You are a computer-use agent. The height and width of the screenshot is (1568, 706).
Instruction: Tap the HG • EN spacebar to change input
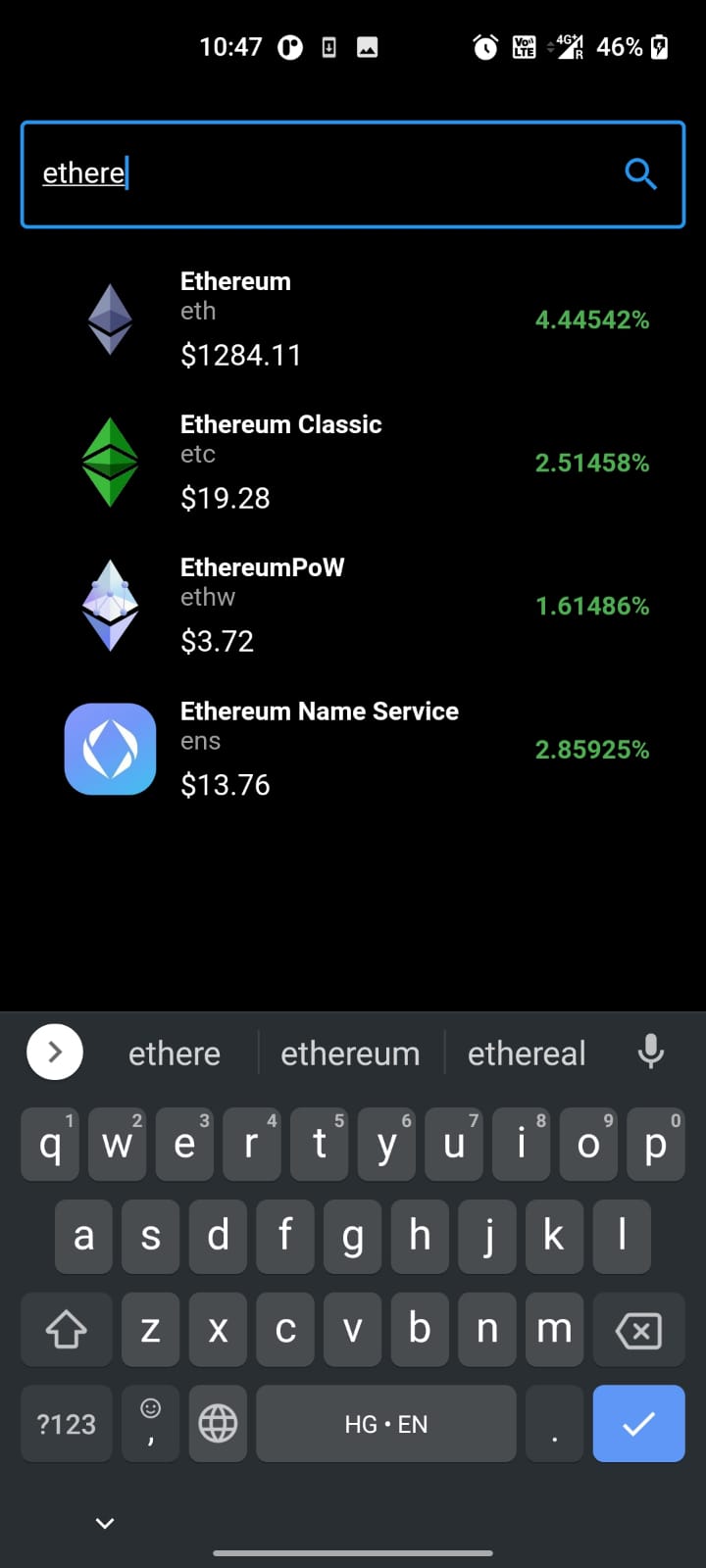(x=385, y=1423)
